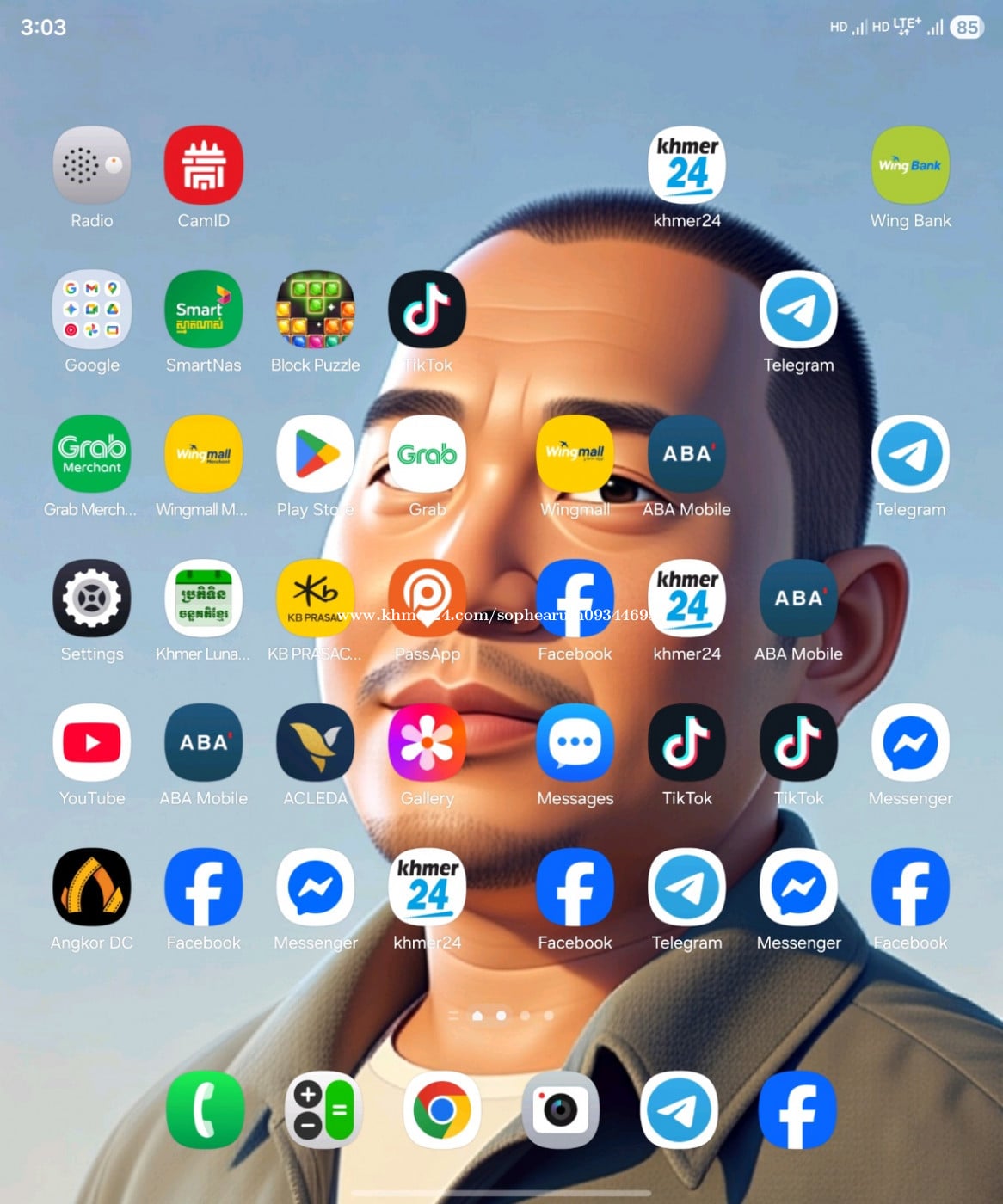
Task: Launch the SmartNas app
Action: coord(204,310)
